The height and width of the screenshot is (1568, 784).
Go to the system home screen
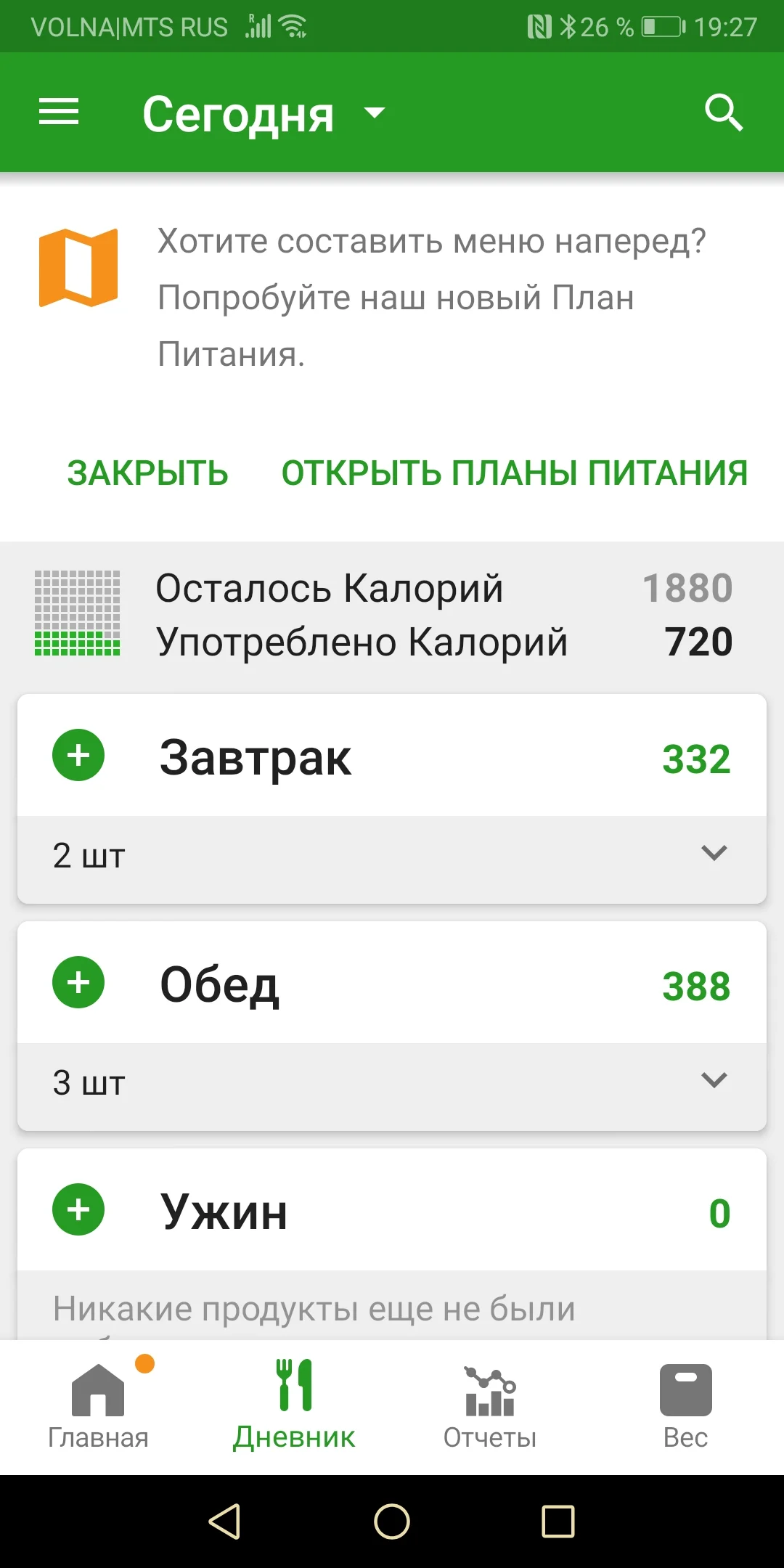[392, 1521]
